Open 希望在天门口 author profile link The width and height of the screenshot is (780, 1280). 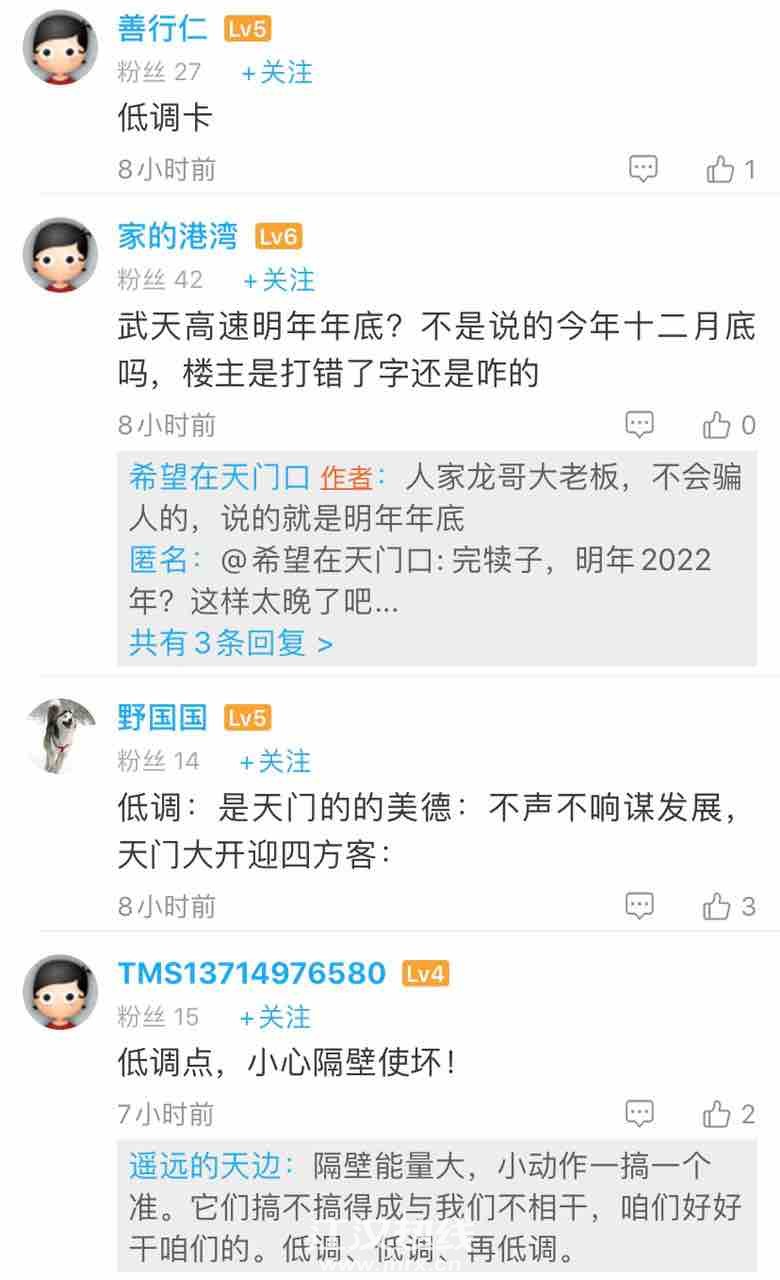point(218,478)
